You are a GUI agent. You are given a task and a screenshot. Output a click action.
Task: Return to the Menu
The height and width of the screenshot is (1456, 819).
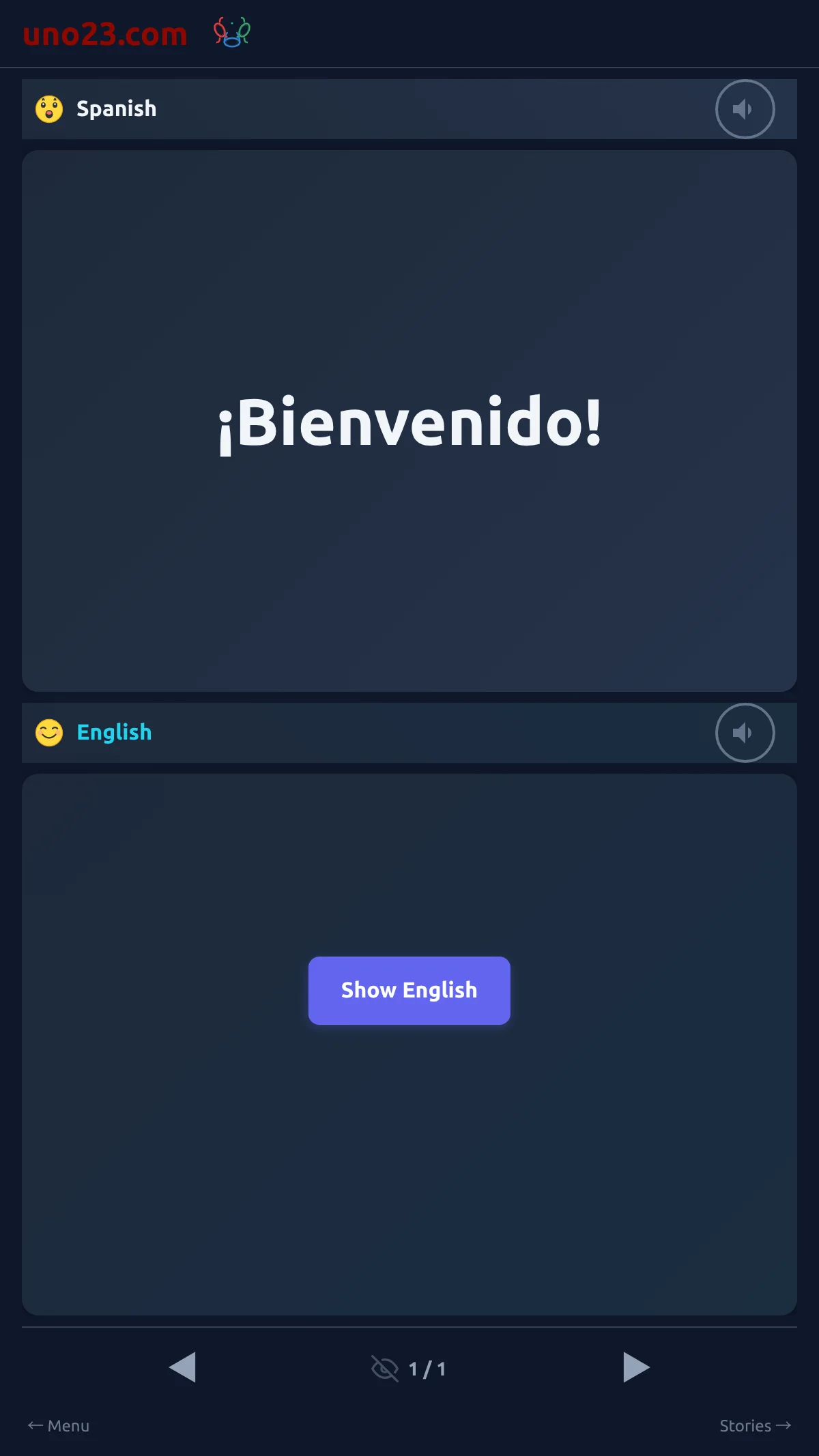(x=59, y=1425)
